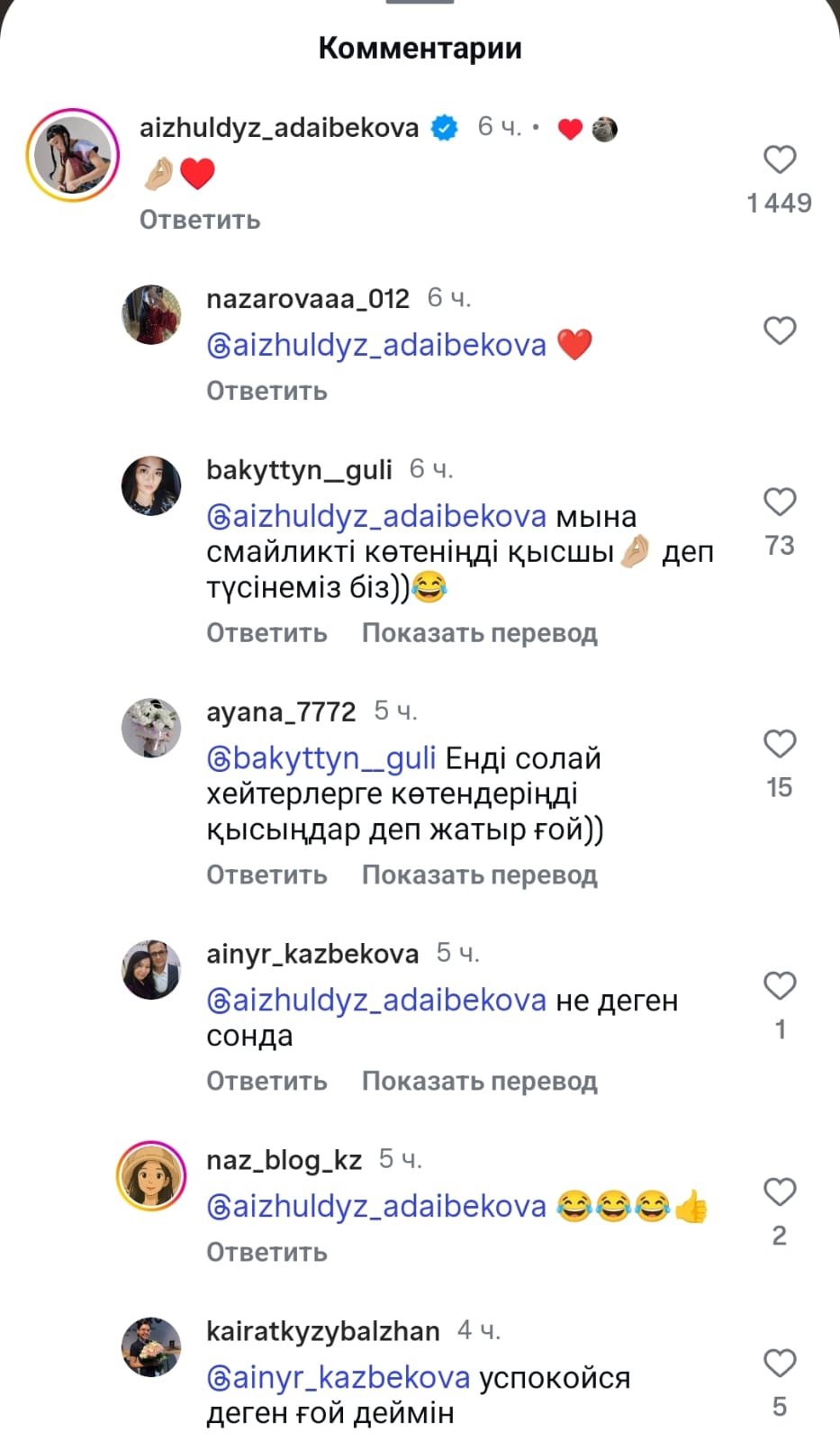Reply to aizhuldyz_adaibekova's comment
This screenshot has width=840, height=1441.
tap(200, 220)
